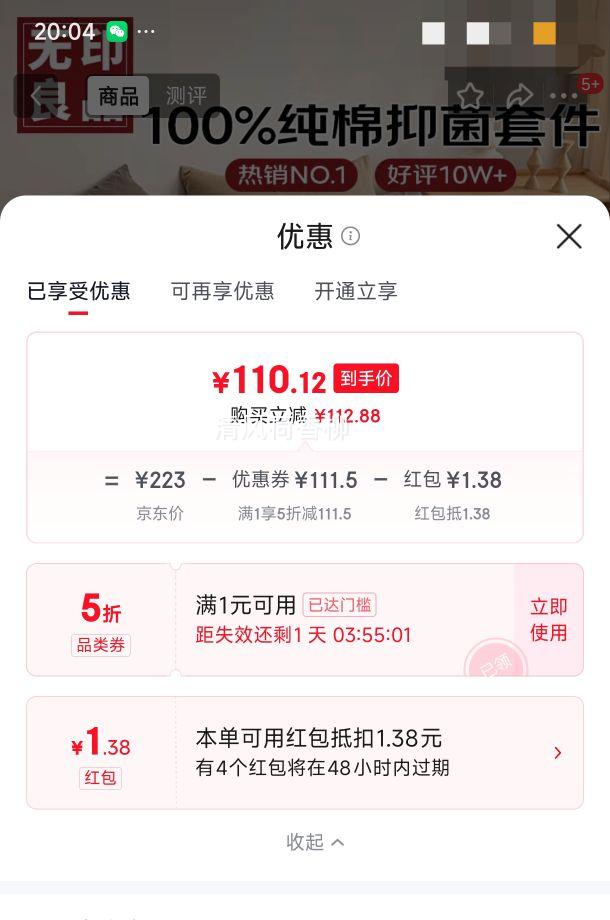
Task: Favorite the product with the star icon
Action: click(x=470, y=96)
